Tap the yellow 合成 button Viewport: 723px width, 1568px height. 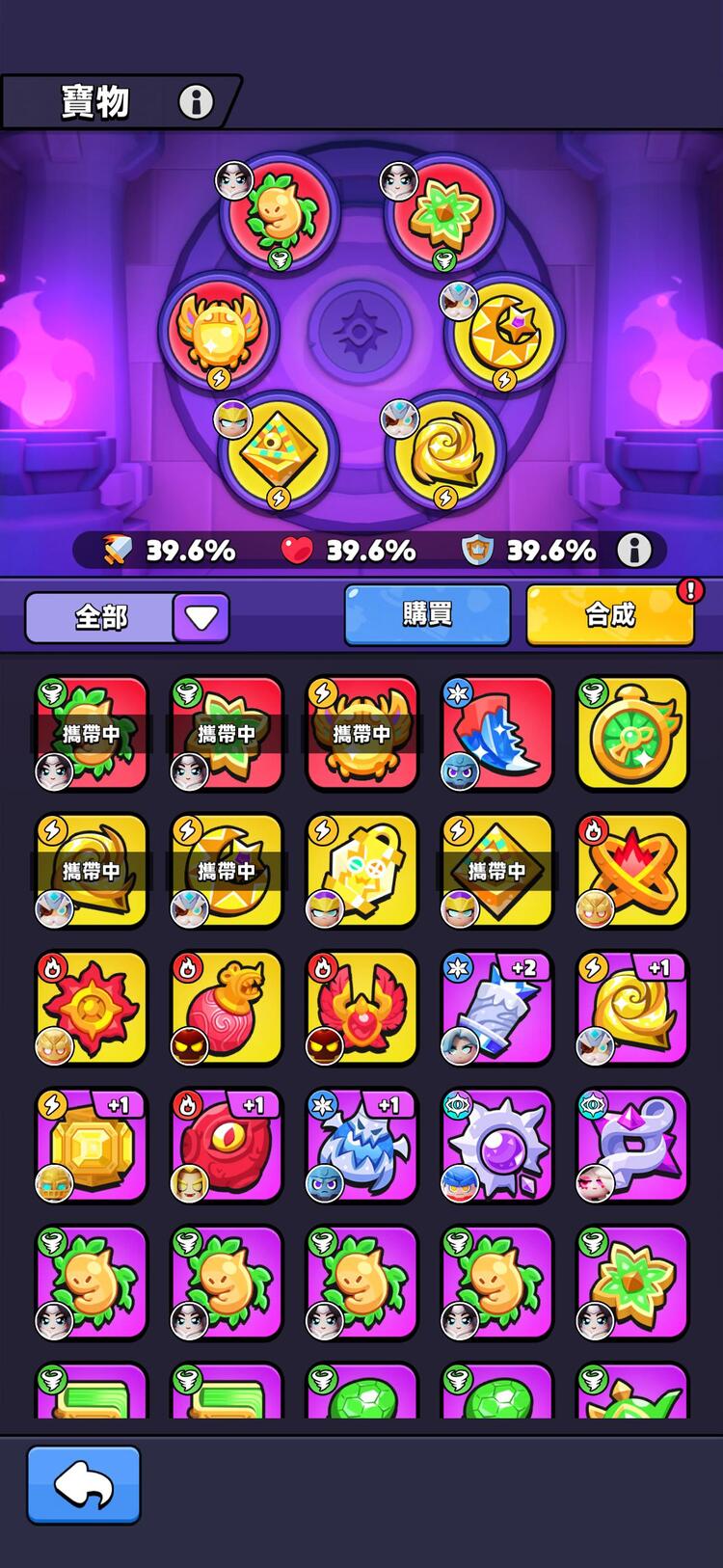610,615
